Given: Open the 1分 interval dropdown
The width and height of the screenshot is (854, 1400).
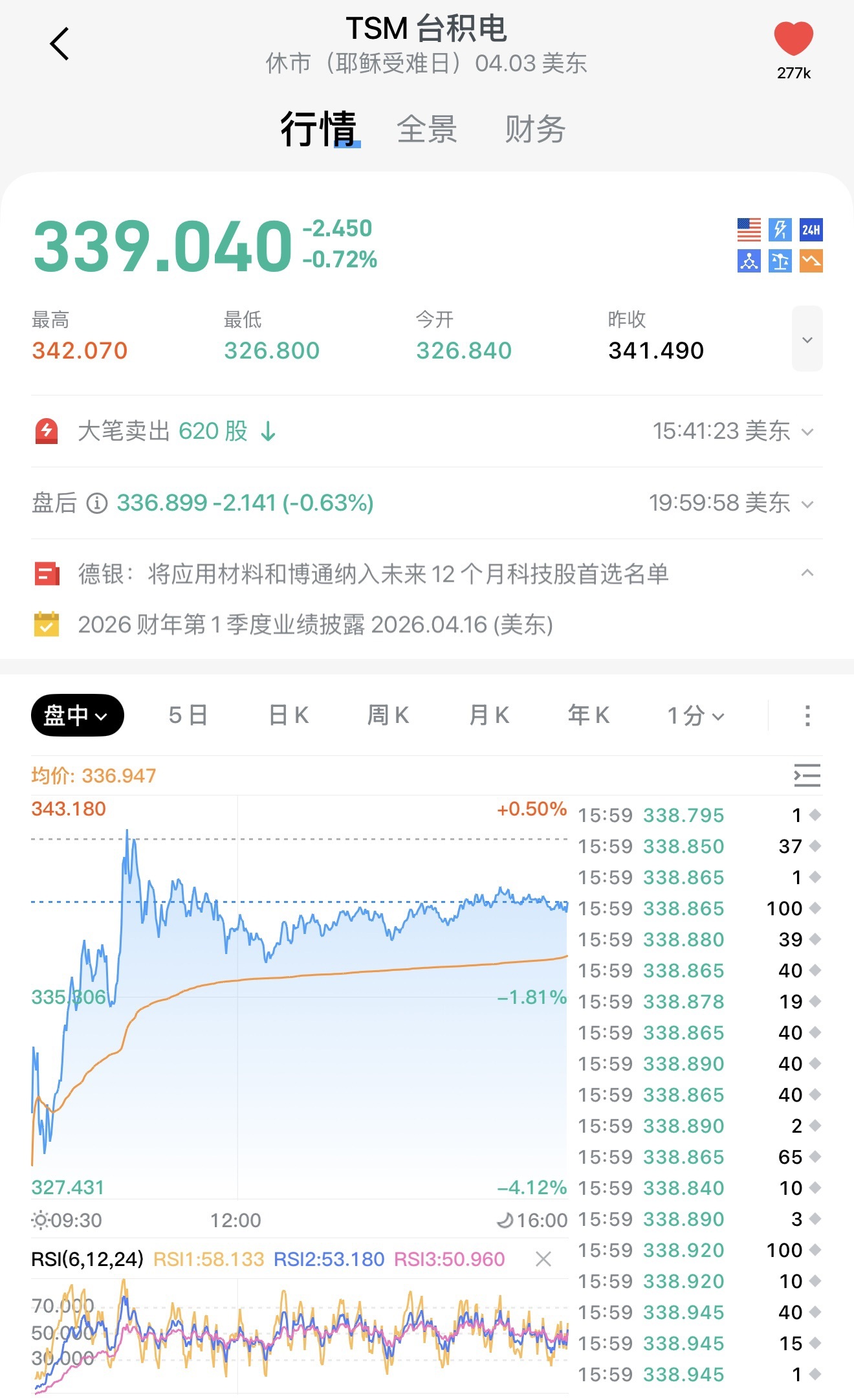Looking at the screenshot, I should tap(695, 716).
